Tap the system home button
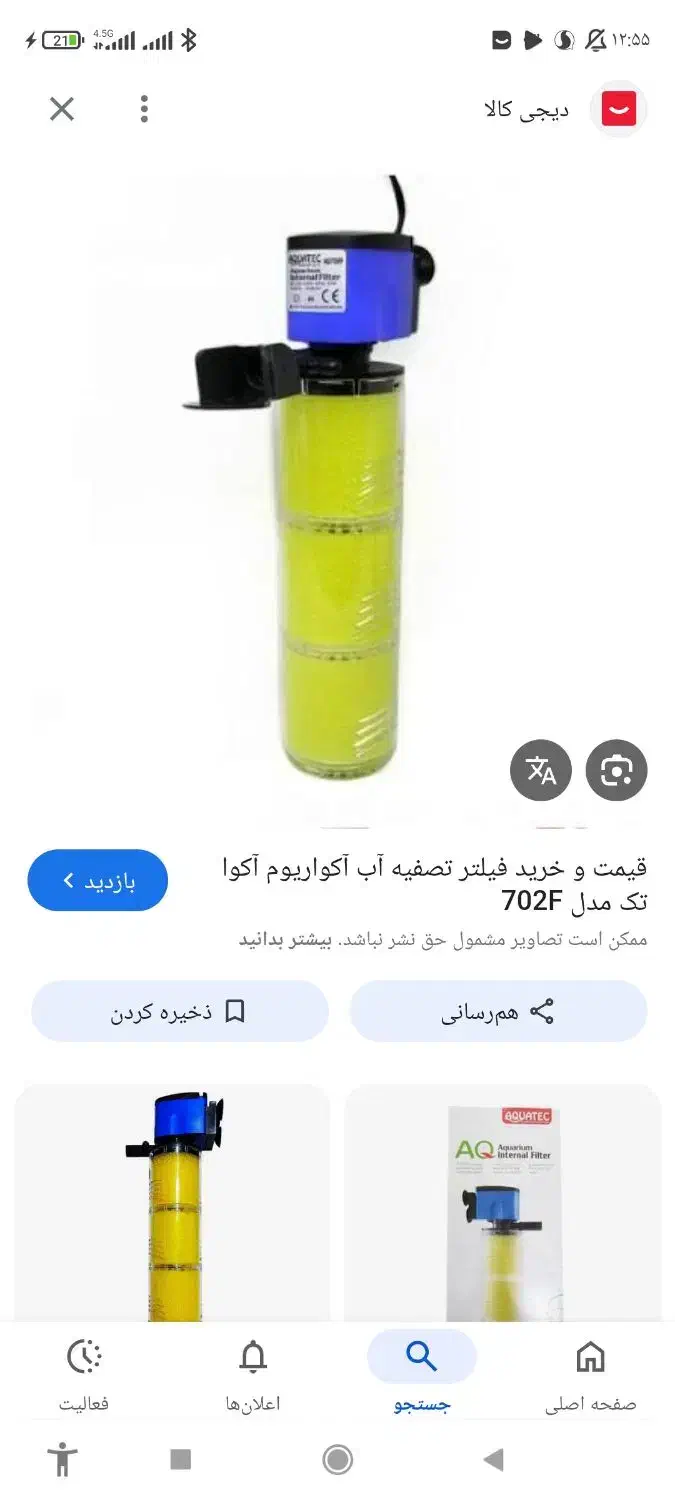The height and width of the screenshot is (1500, 675). [338, 1460]
